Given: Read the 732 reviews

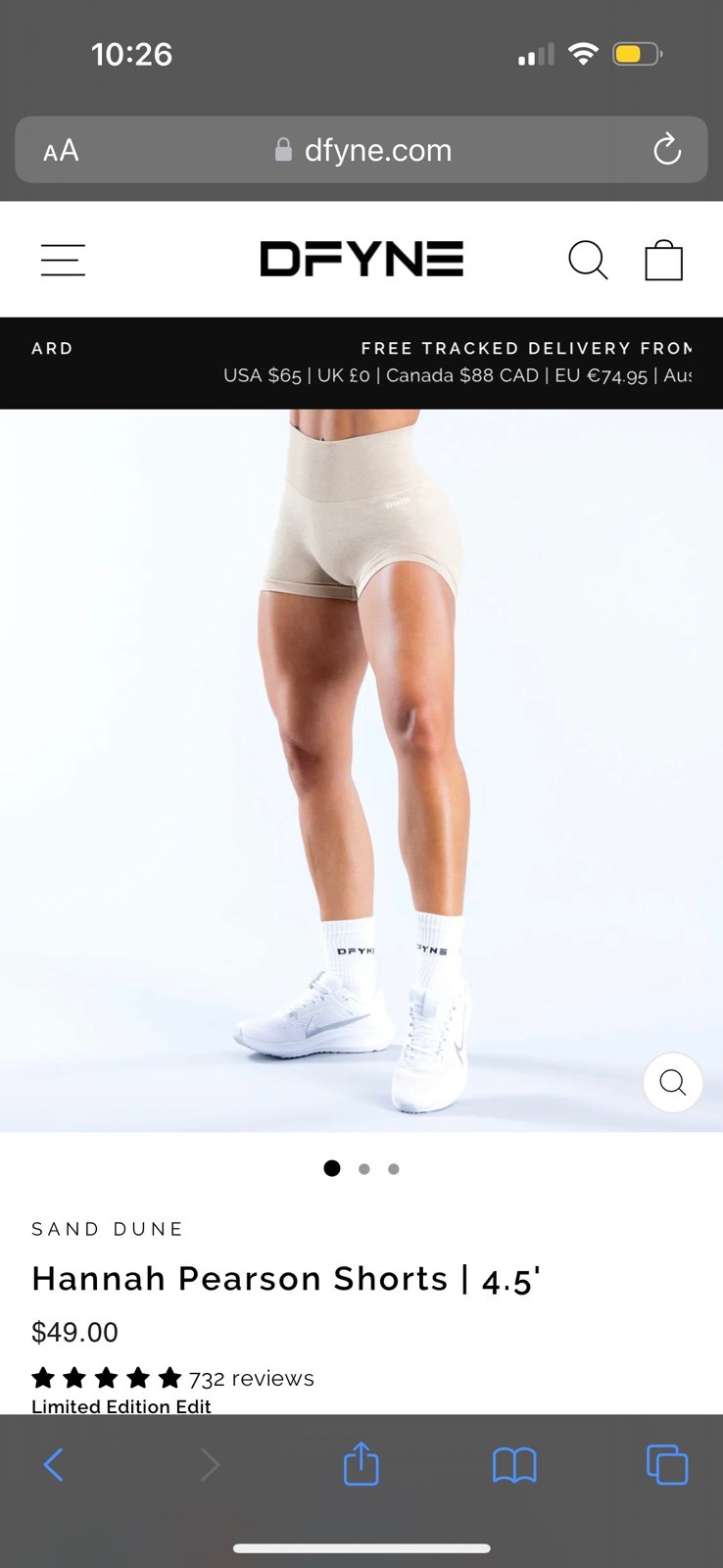Looking at the screenshot, I should [x=252, y=1378].
